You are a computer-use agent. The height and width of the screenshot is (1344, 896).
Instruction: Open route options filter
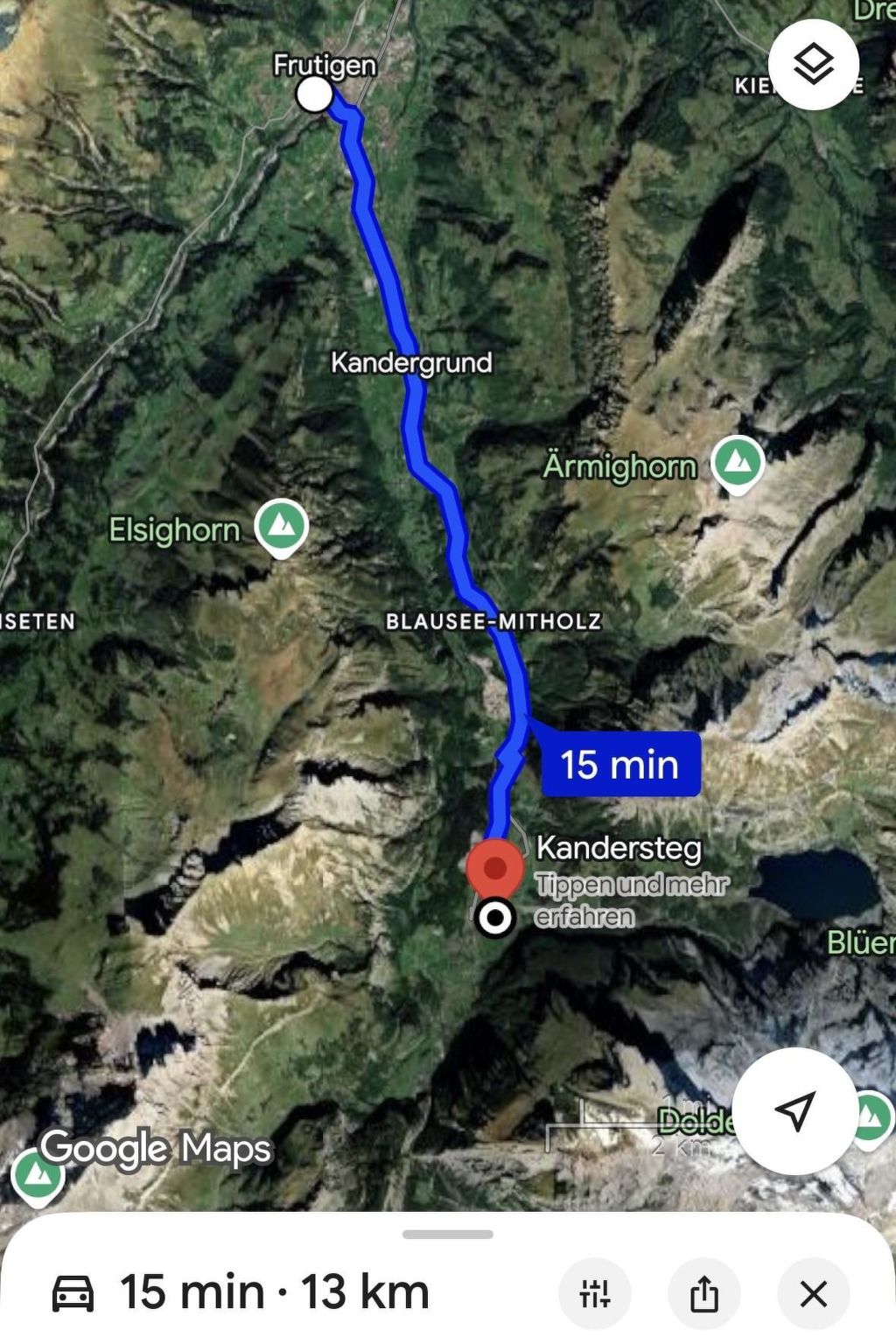click(595, 1293)
